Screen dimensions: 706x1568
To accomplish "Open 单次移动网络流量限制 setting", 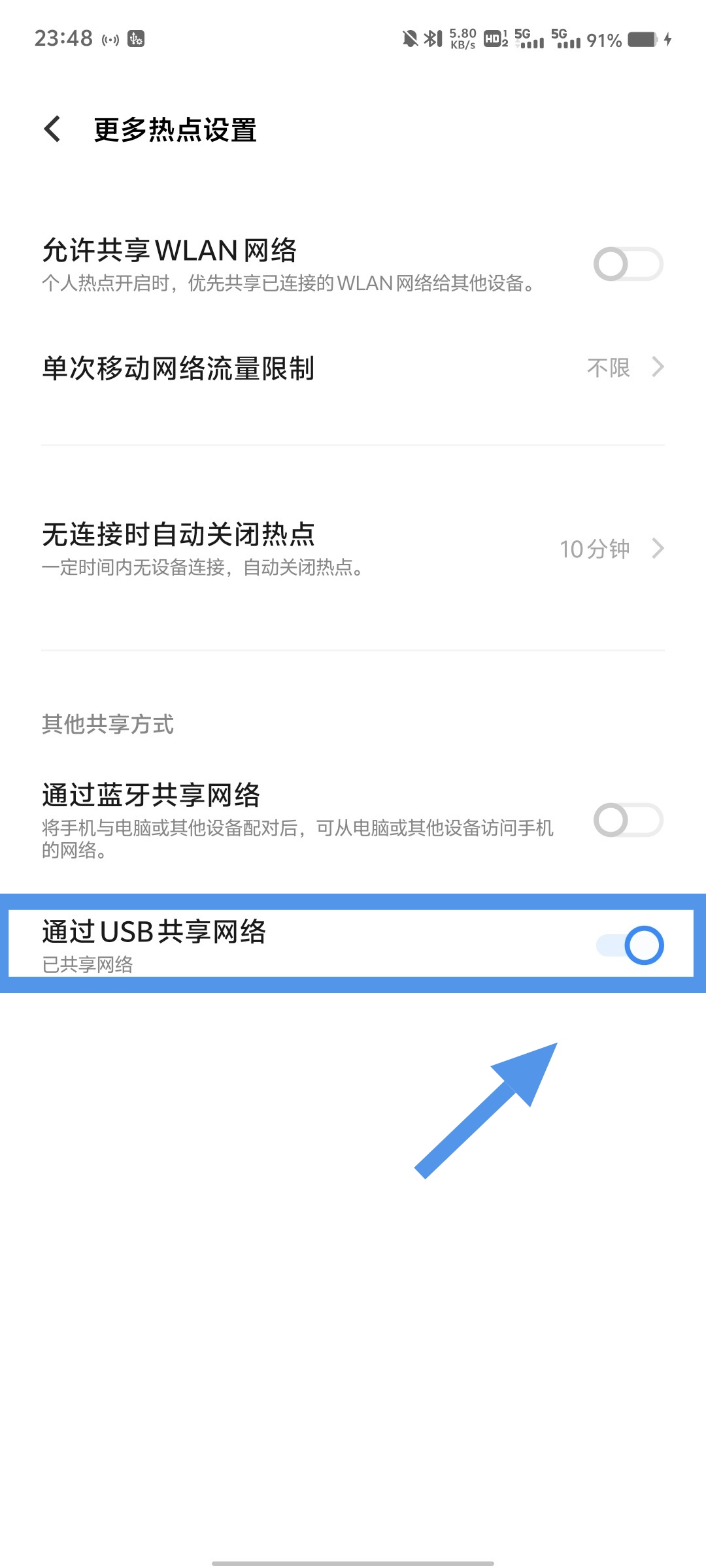I will click(x=353, y=368).
